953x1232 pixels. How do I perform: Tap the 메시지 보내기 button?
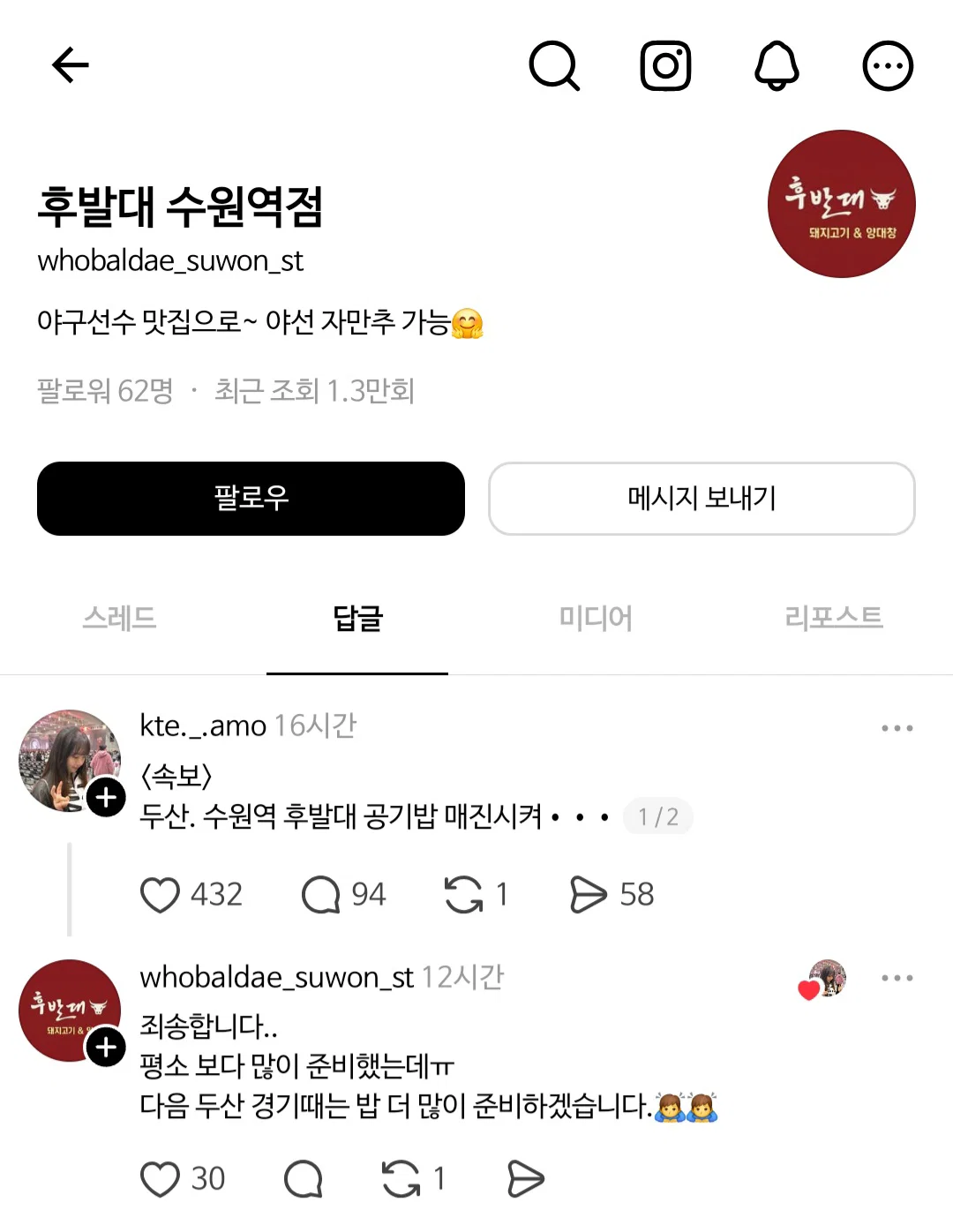[x=702, y=499]
